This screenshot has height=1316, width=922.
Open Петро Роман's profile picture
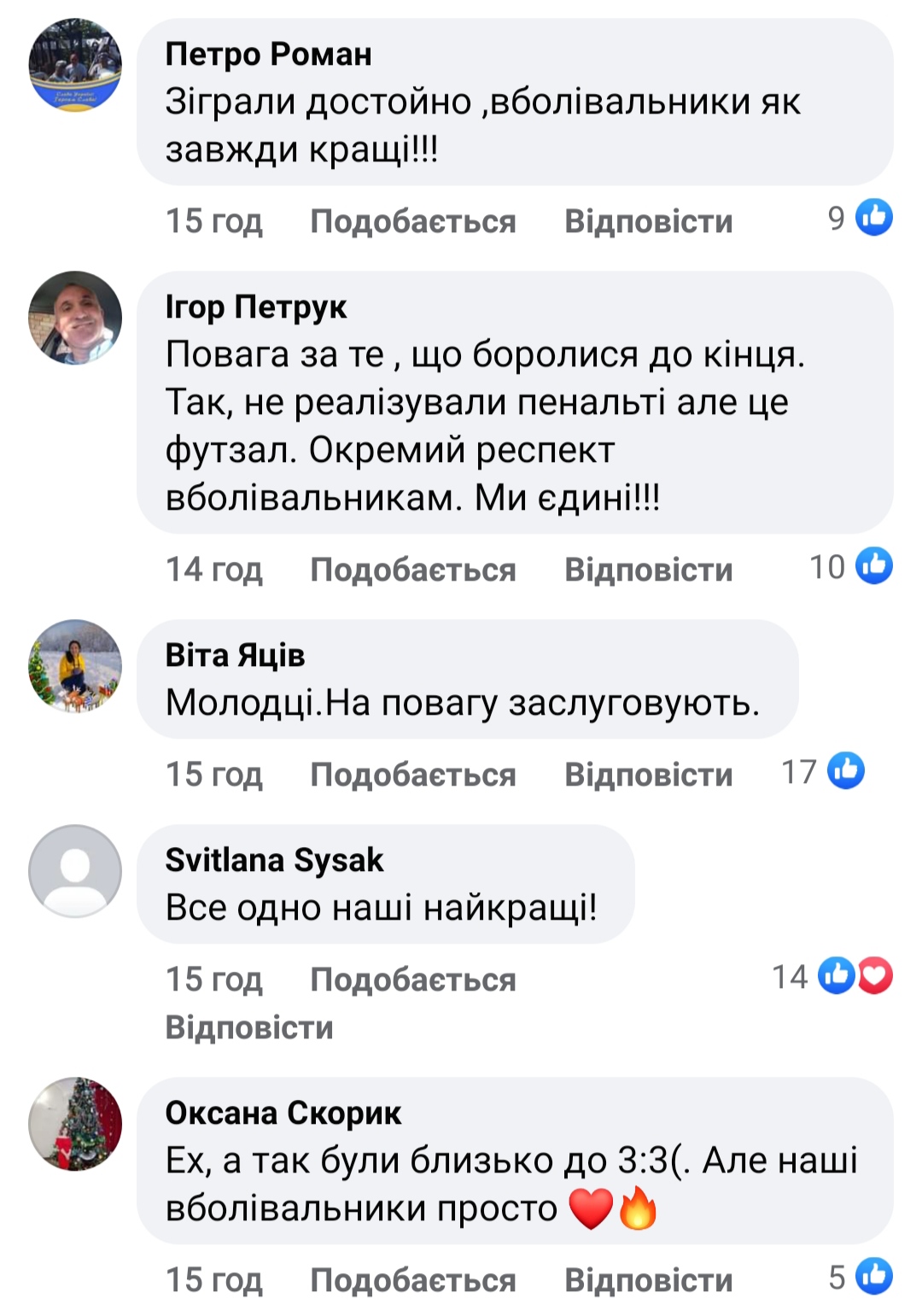pos(75,66)
